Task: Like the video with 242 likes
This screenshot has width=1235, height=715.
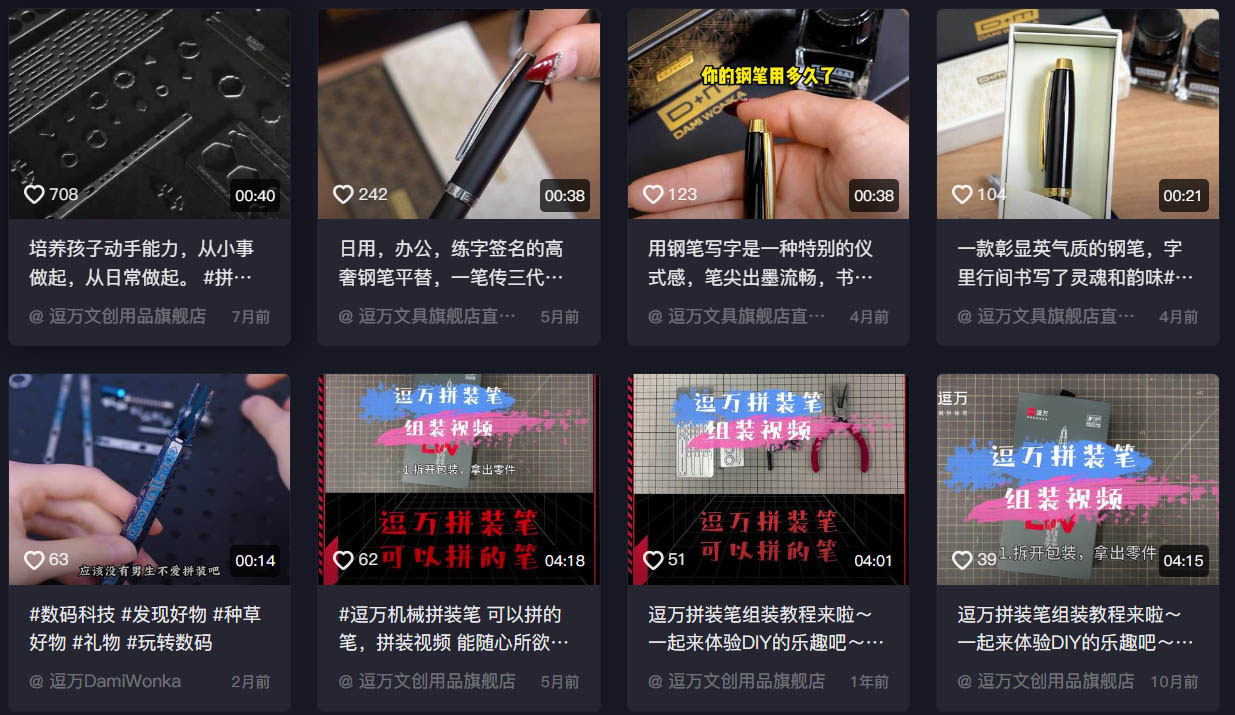Action: pyautogui.click(x=343, y=195)
